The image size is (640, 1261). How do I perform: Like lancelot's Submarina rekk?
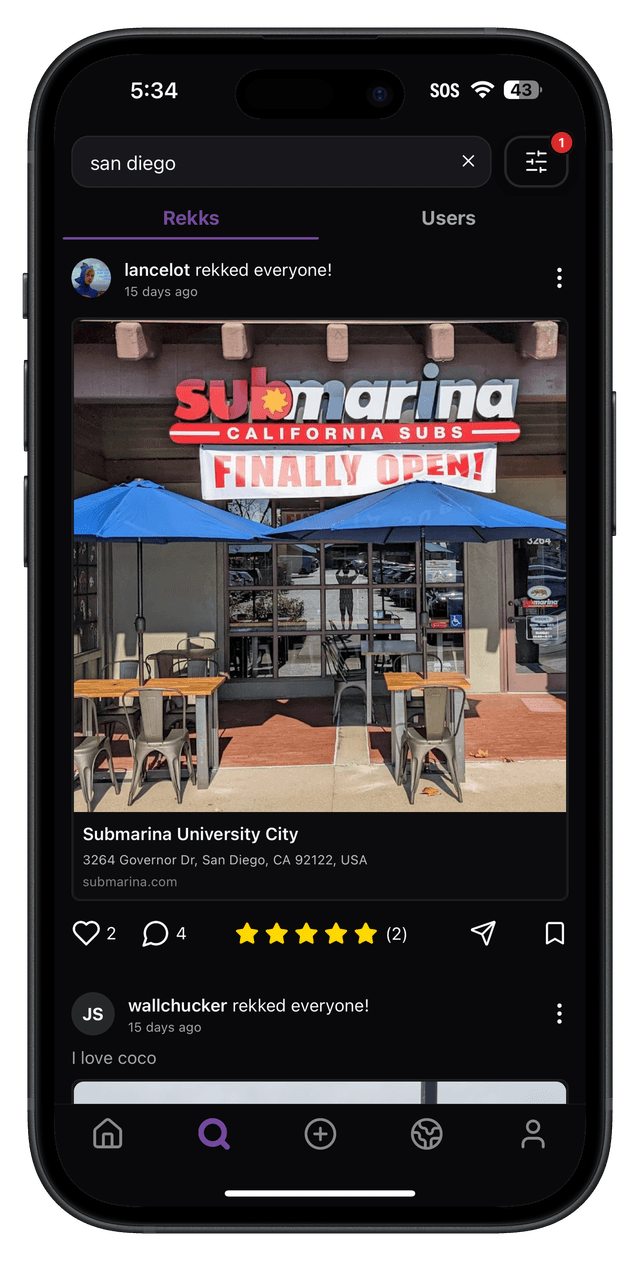[86, 933]
